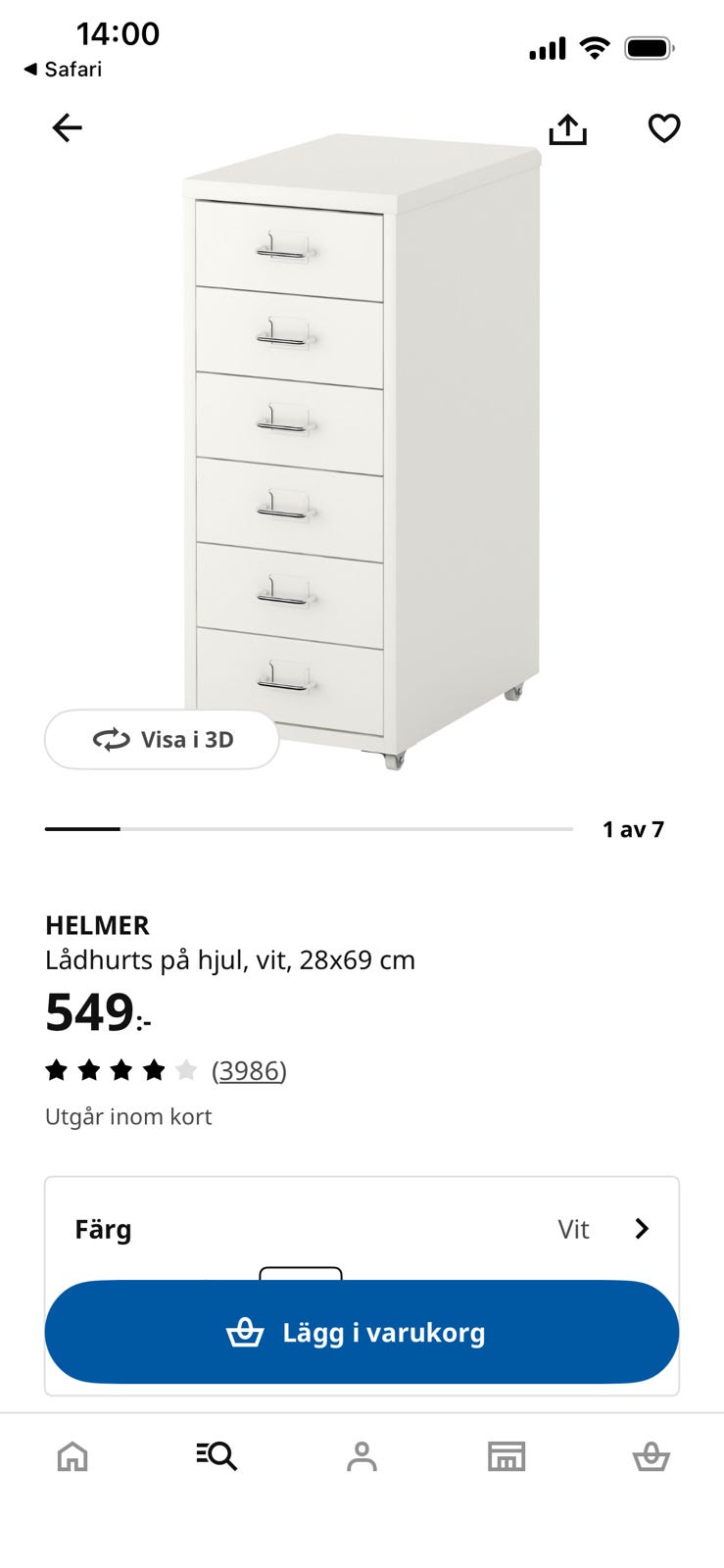View the shopping cart icon bottom right
724x1568 pixels.
pos(652,1456)
